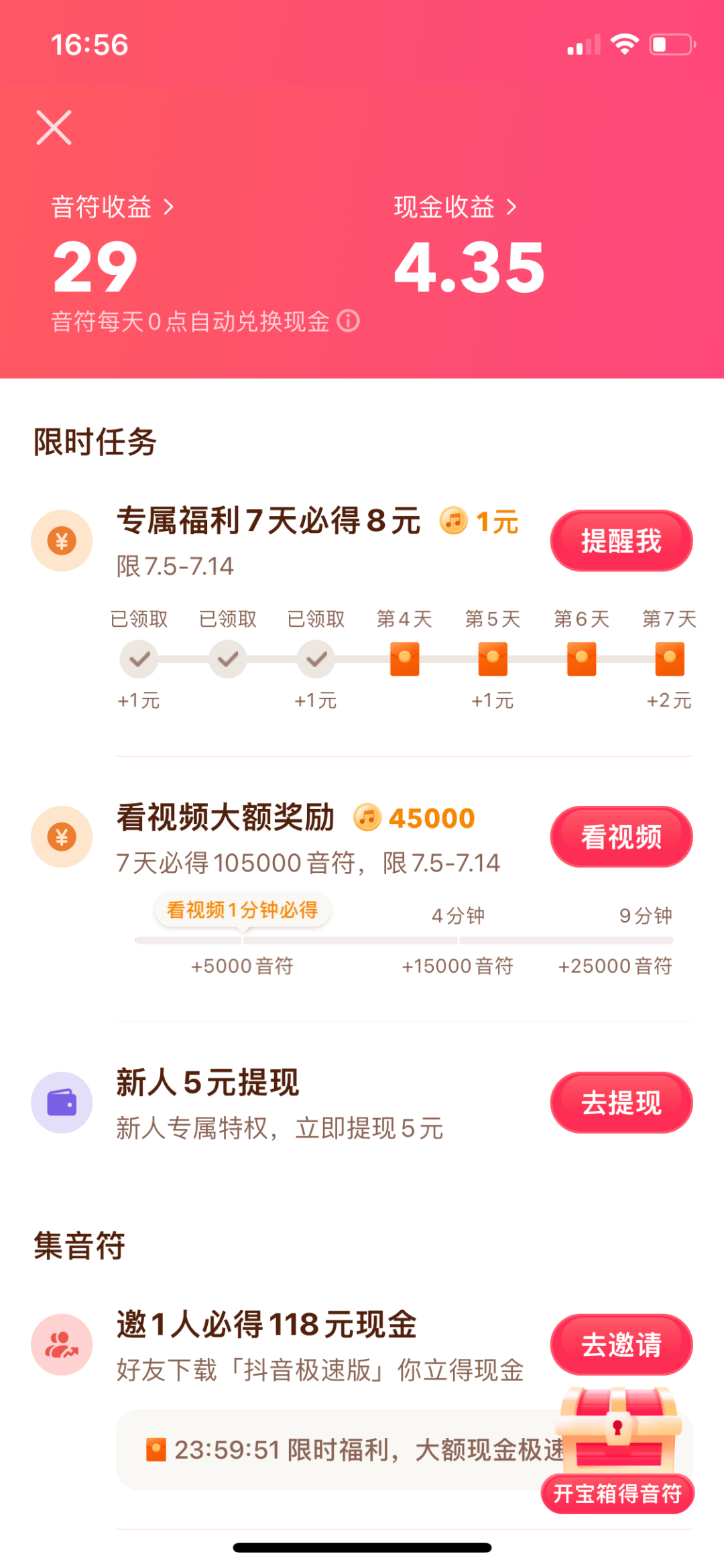Screen dimensions: 724x1568
Task: Tap the first 已领取 checkmark
Action: point(139,660)
